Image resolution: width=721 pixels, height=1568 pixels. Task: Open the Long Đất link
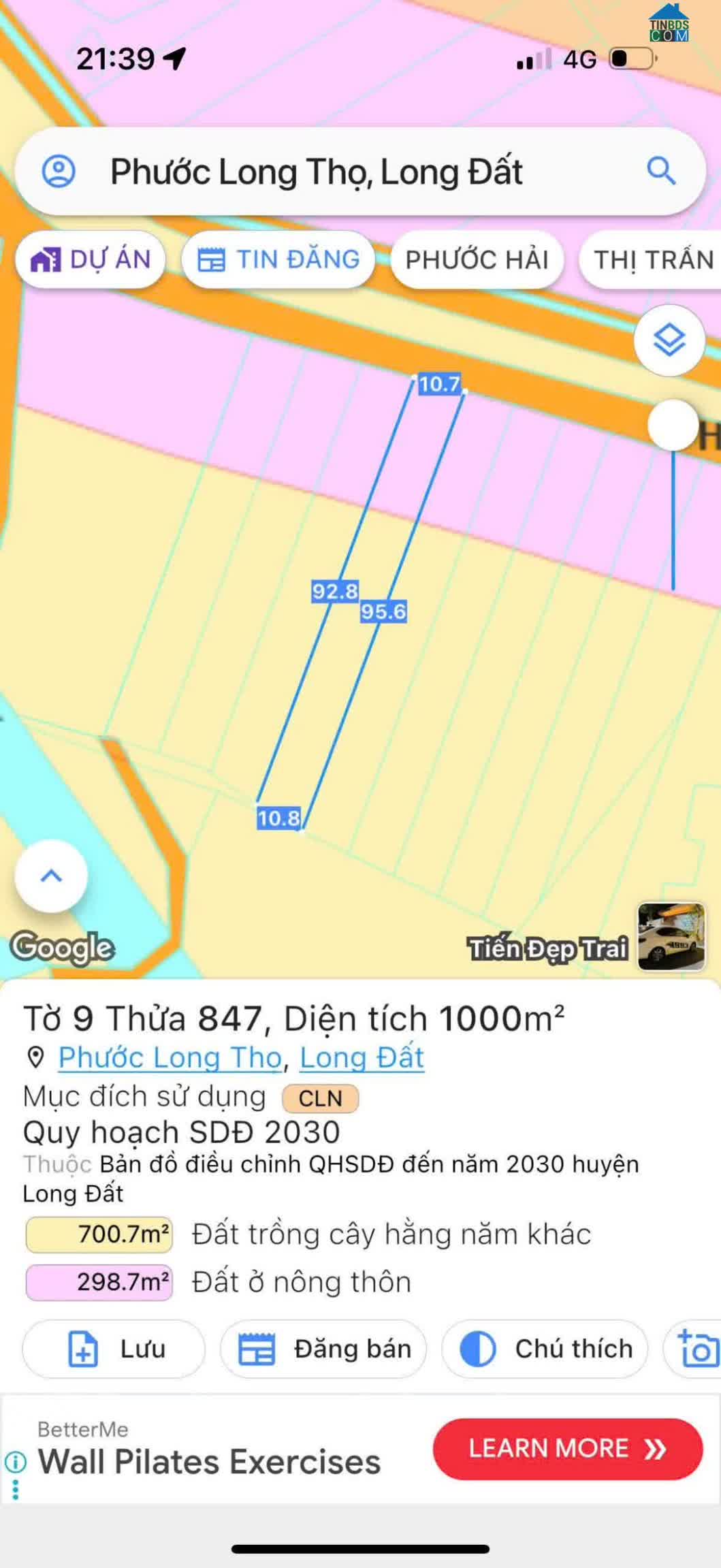362,1057
